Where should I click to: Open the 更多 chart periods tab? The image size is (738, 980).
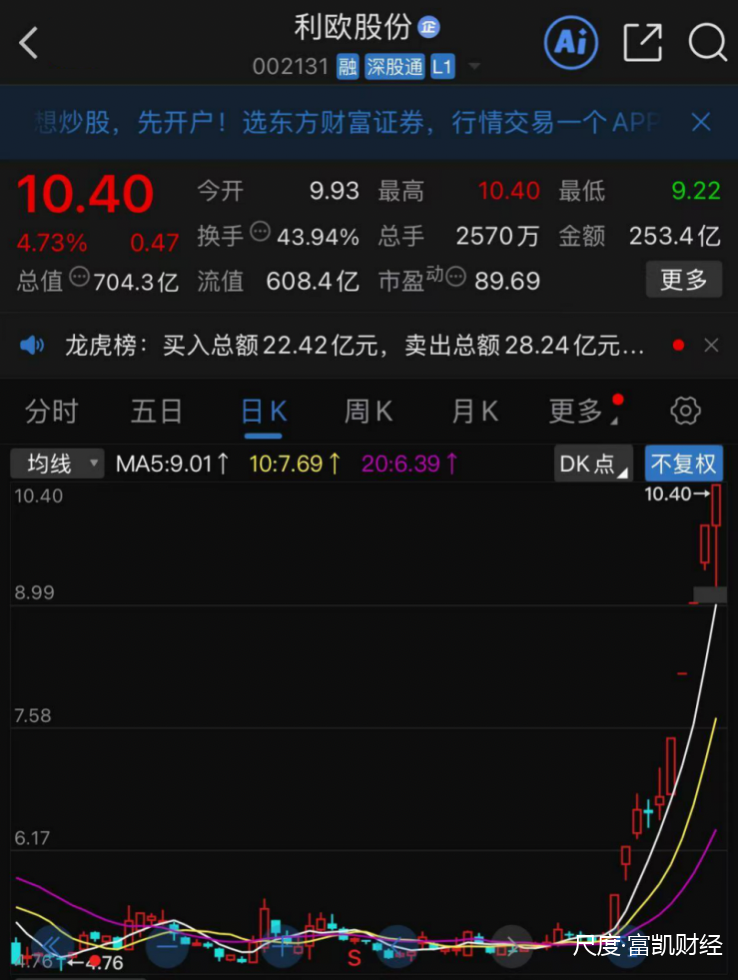(x=577, y=411)
